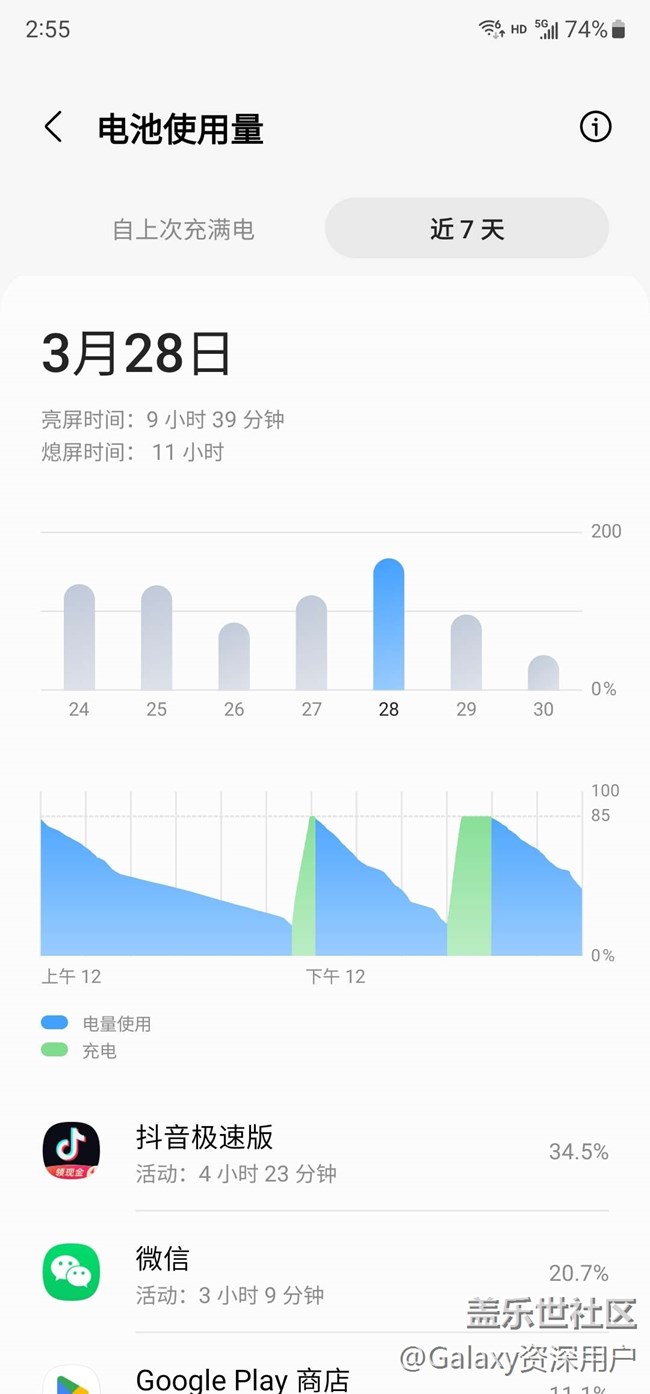Open the battery usage info icon
The width and height of the screenshot is (650, 1394).
tap(595, 127)
